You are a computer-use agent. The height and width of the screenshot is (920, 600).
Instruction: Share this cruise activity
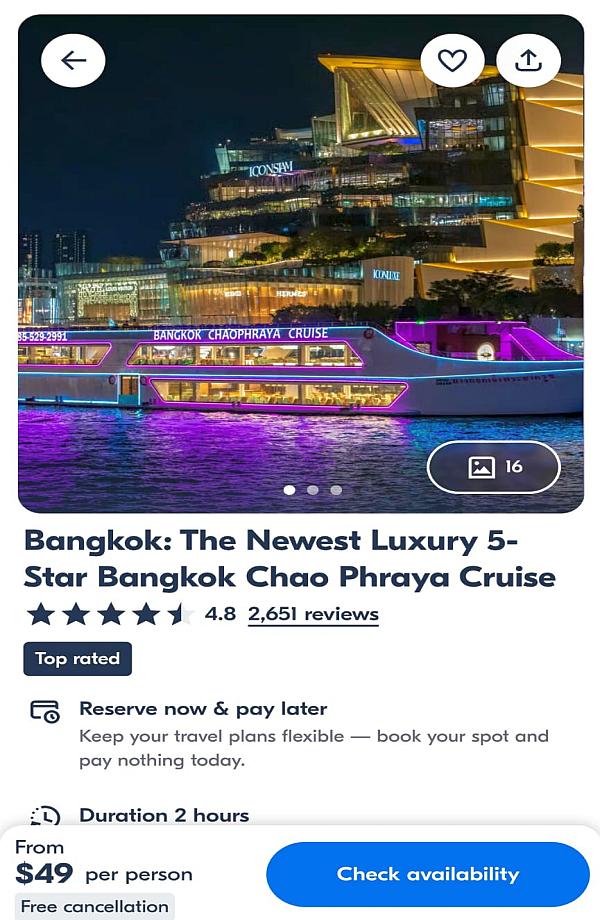pos(528,61)
